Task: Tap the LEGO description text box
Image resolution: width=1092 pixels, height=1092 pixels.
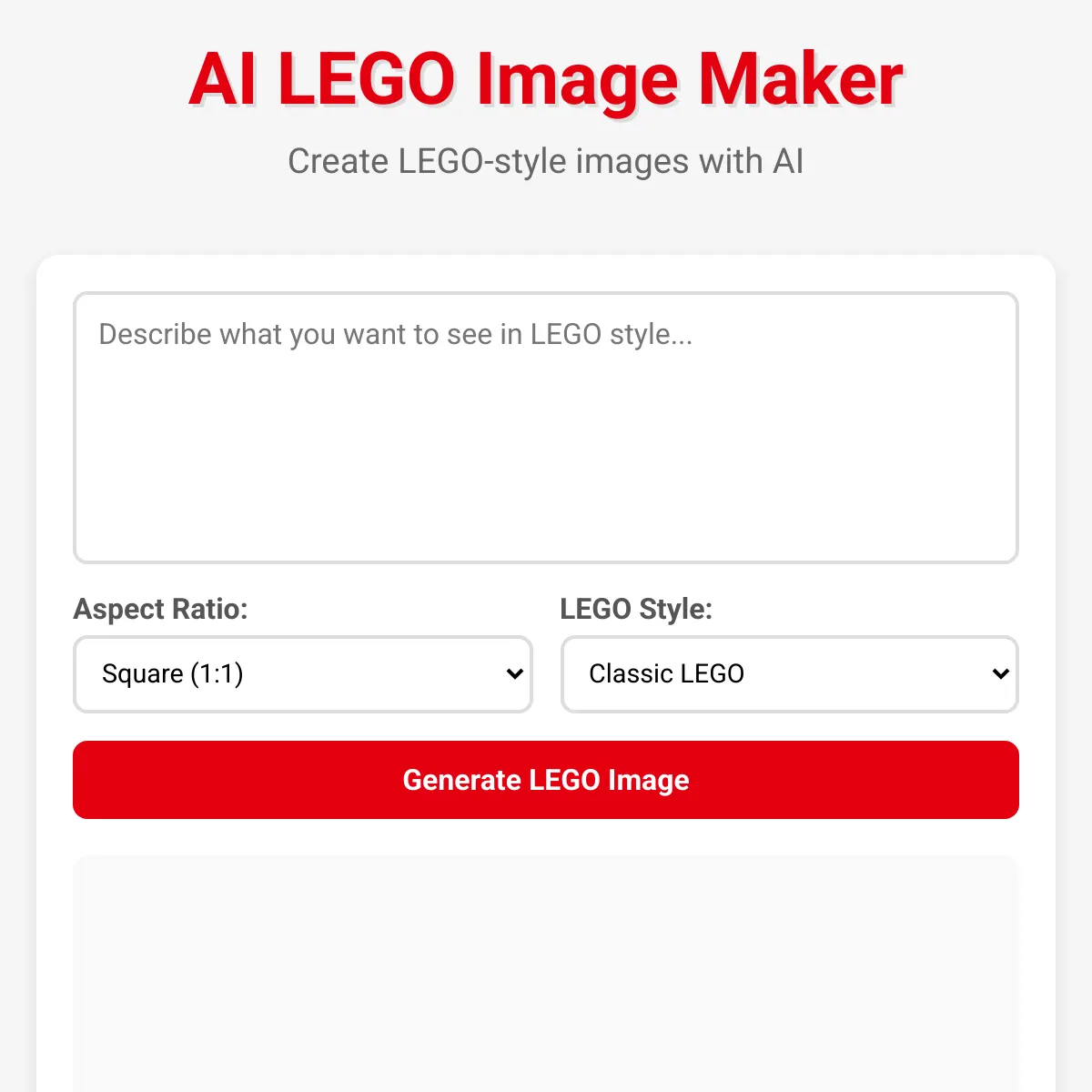Action: (x=545, y=428)
